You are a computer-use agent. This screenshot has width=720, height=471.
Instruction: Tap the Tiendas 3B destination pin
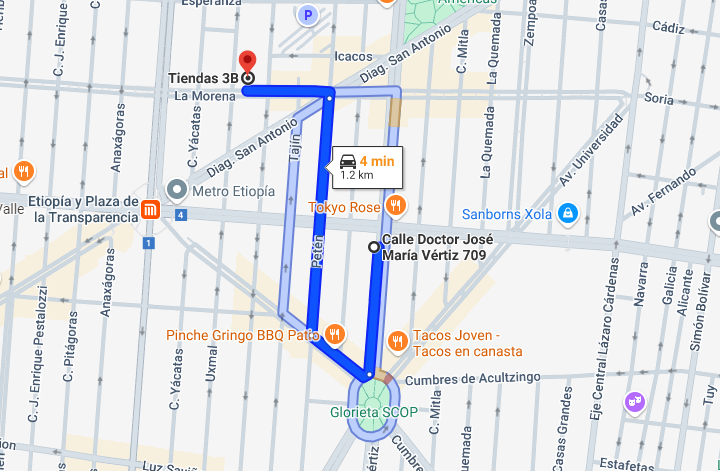[248, 62]
